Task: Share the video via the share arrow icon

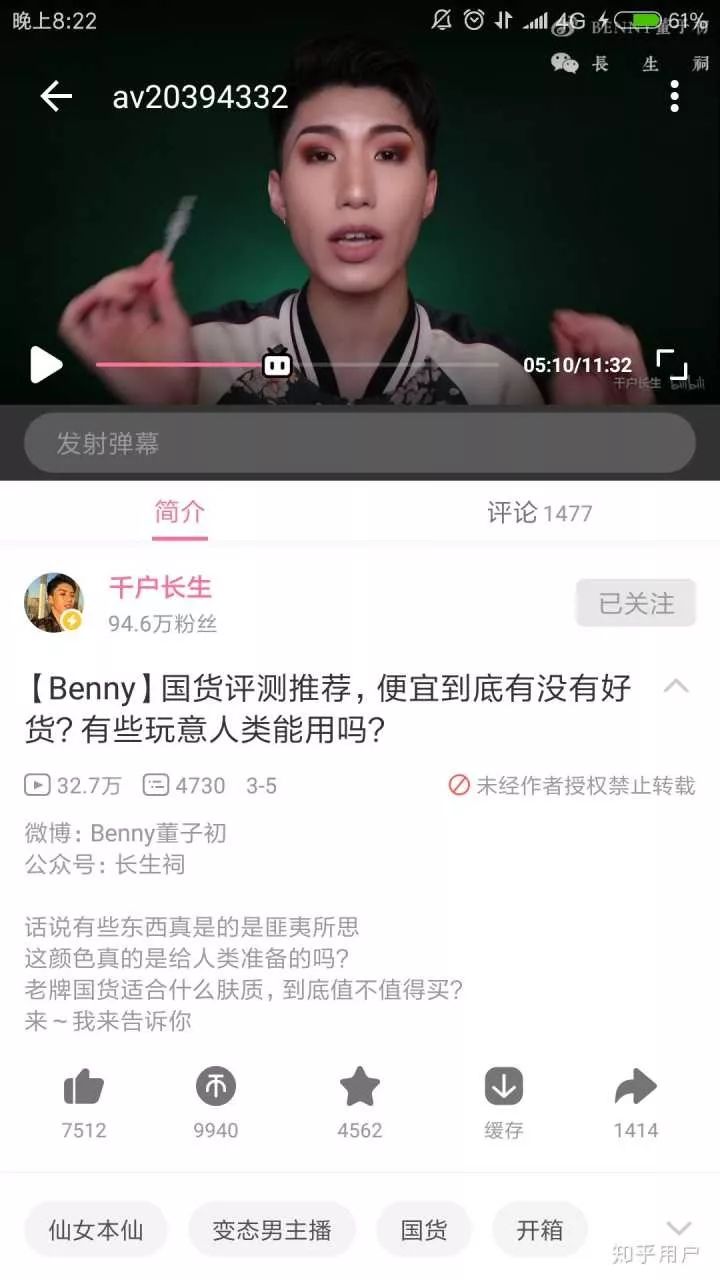Action: click(x=636, y=1086)
